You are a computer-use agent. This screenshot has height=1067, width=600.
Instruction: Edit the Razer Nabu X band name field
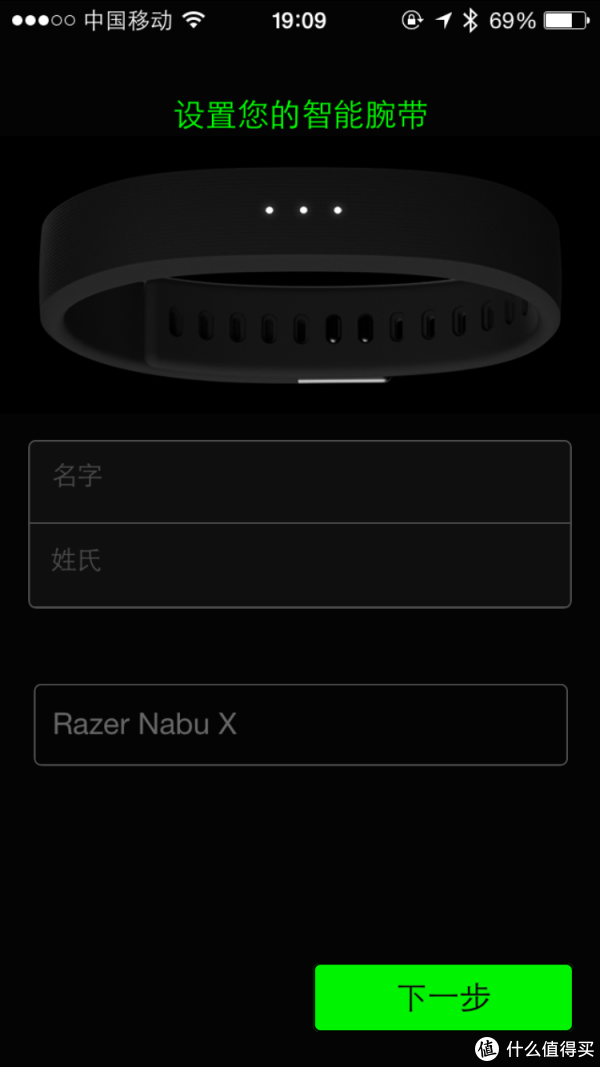click(x=300, y=725)
